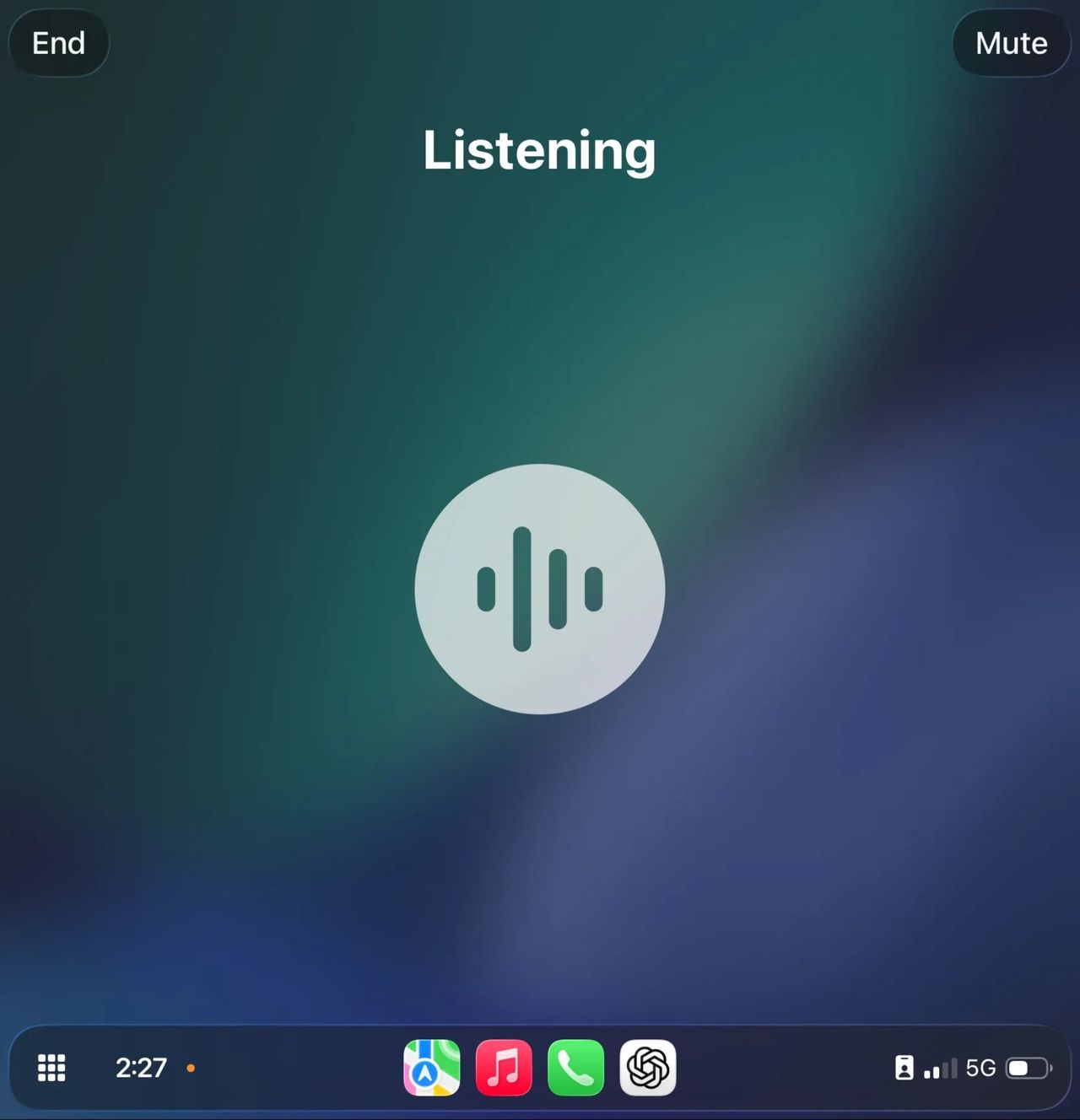Launch Apple Music from the dock
Viewport: 1080px width, 1120px height.
click(x=504, y=1068)
